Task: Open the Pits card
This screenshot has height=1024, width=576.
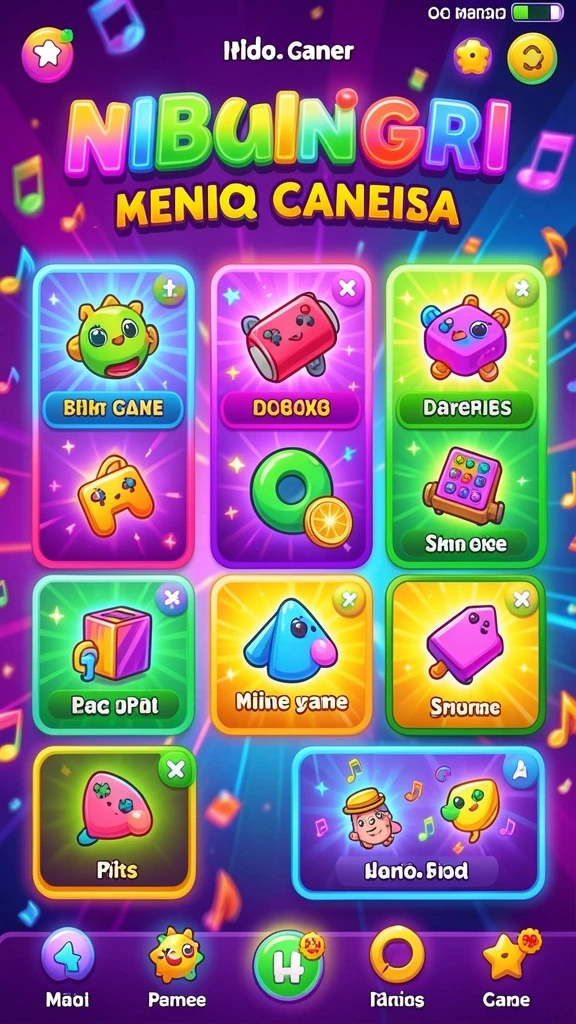Action: point(114,823)
